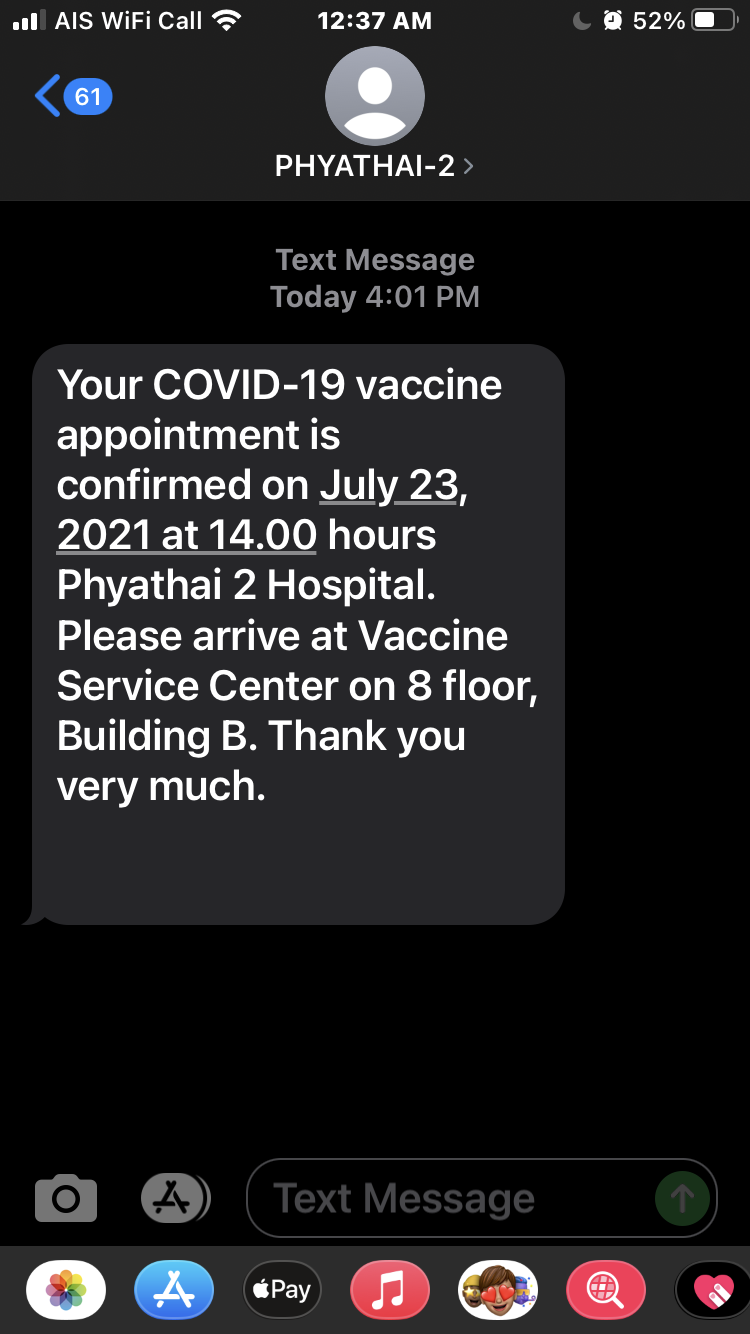Screen dimensions: 750x1334
Task: Open the images search in the app strip
Action: coord(606,1290)
